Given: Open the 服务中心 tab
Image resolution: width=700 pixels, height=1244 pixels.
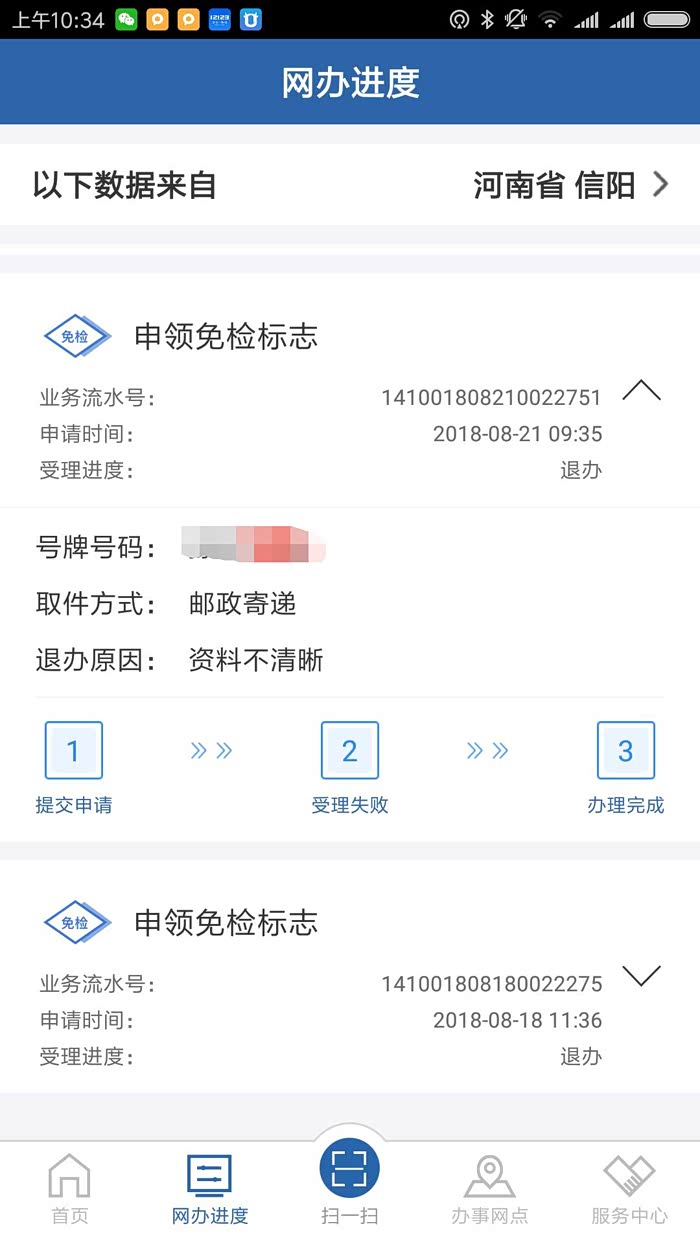Looking at the screenshot, I should pos(629,1189).
